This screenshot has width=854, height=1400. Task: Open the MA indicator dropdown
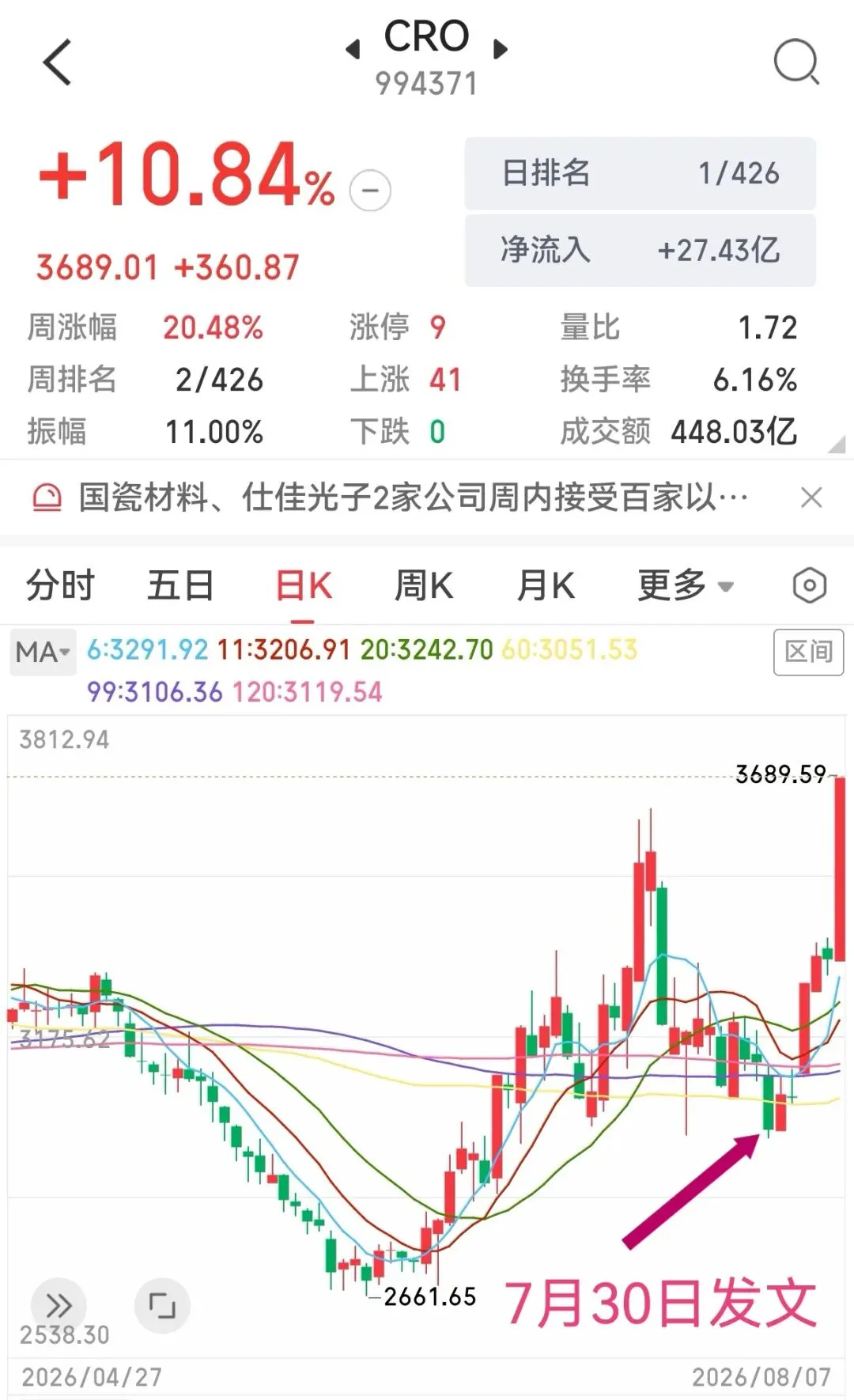[x=43, y=652]
